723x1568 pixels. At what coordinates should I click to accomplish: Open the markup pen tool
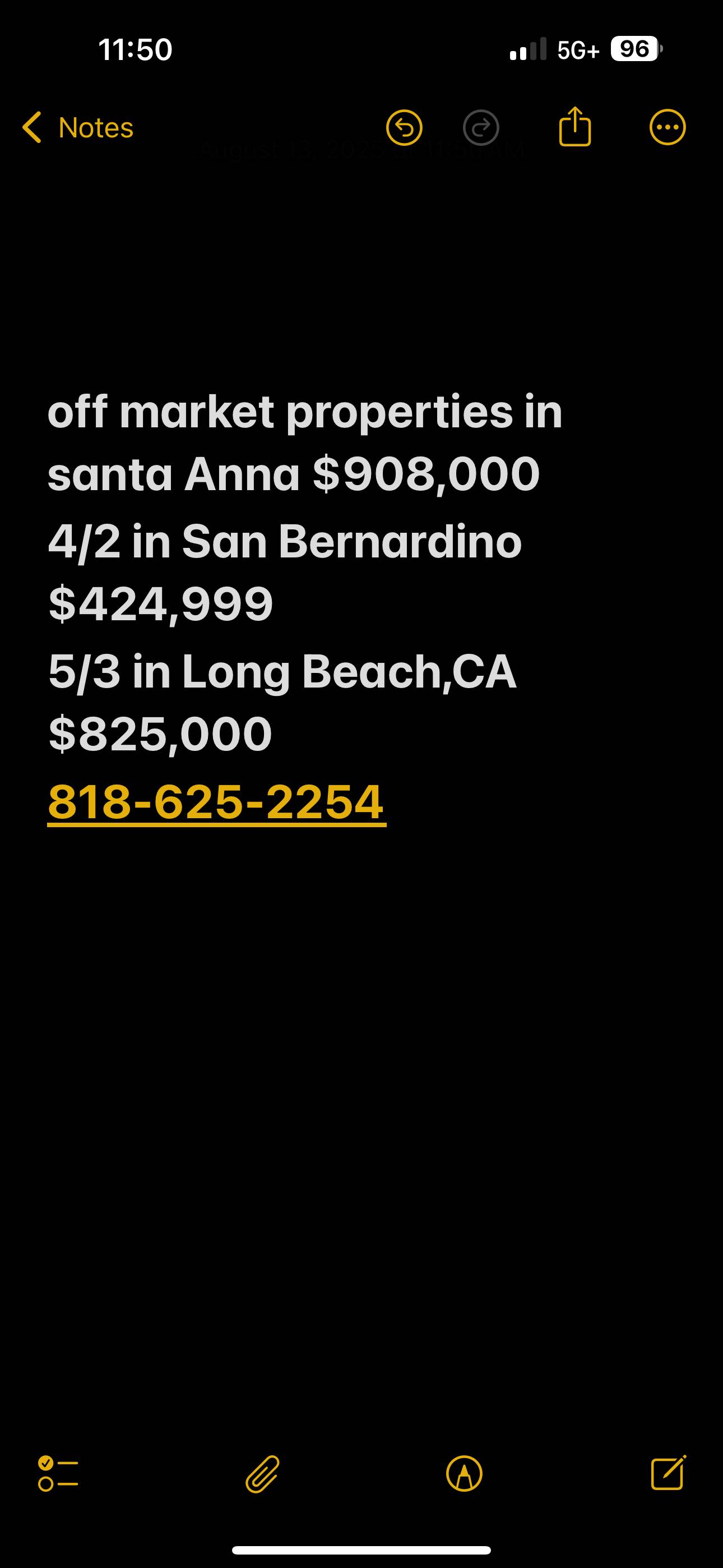point(465,1474)
